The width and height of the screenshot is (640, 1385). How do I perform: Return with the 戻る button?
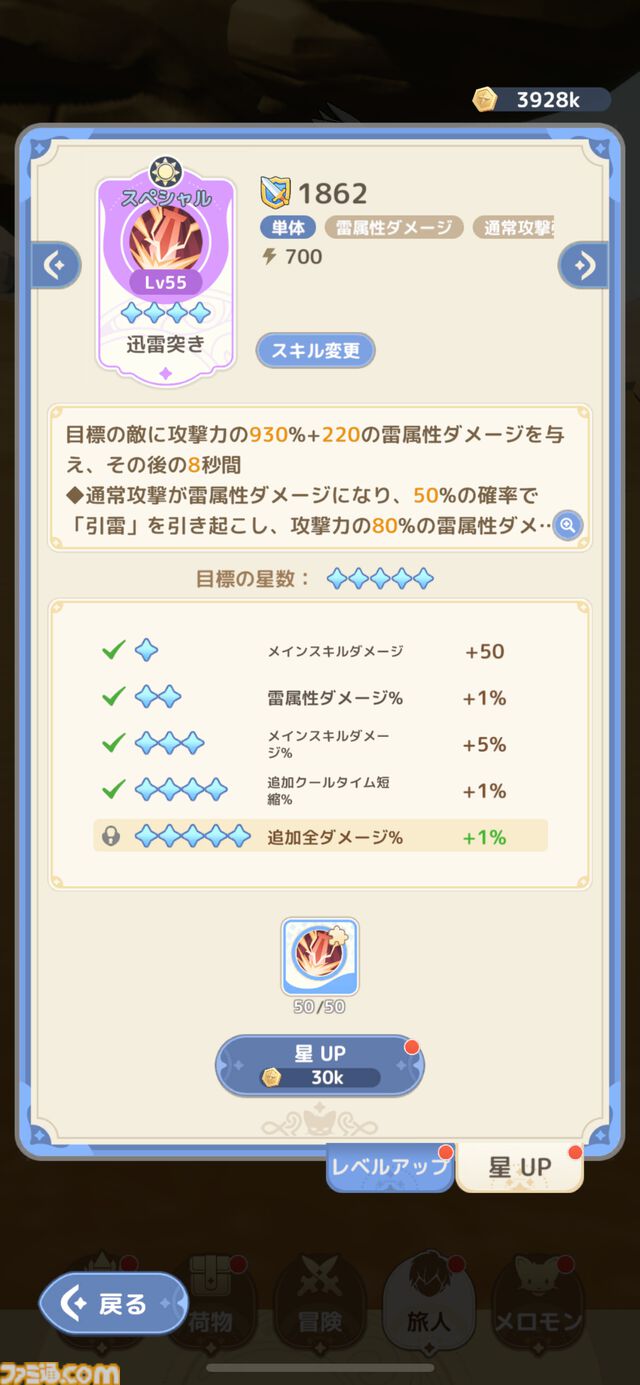112,1304
